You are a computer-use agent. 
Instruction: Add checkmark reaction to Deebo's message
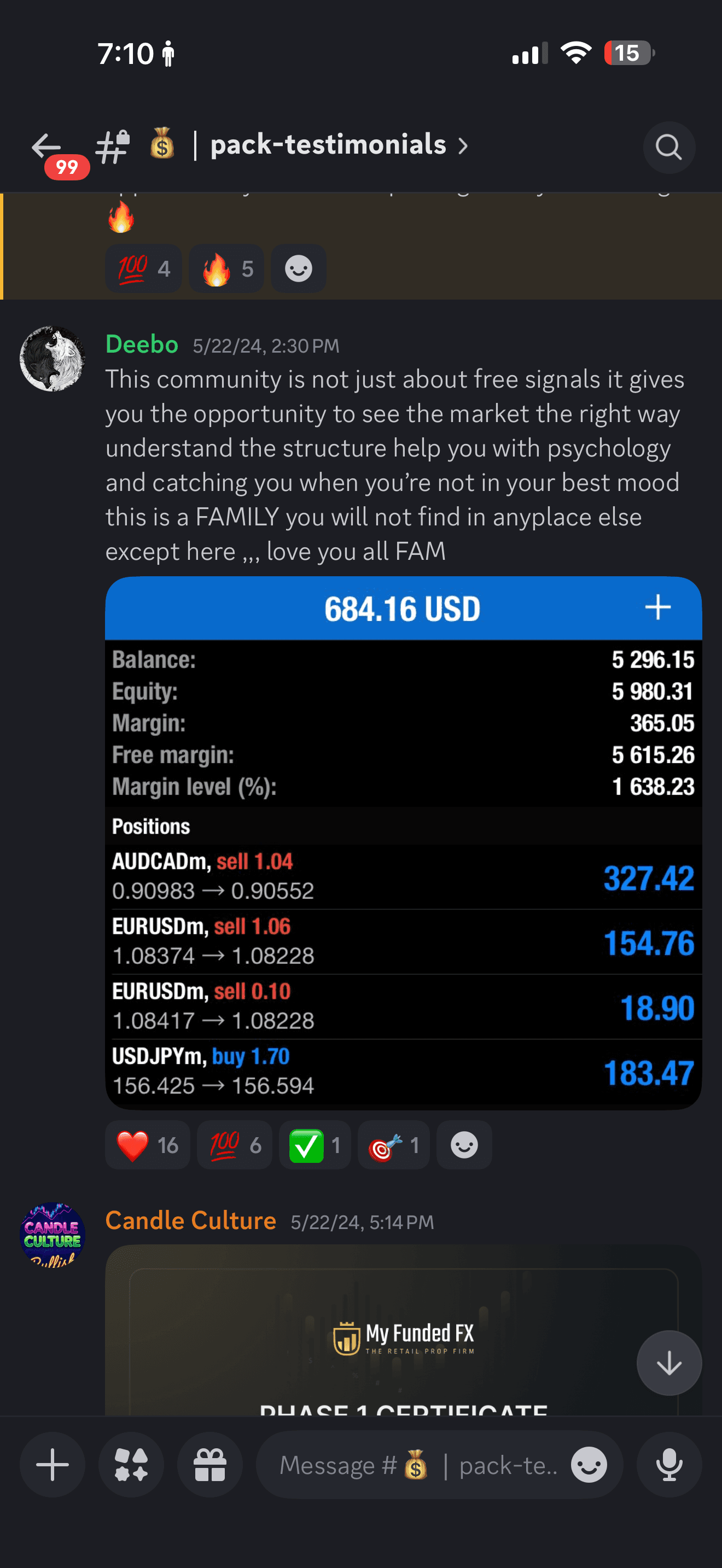[315, 1145]
